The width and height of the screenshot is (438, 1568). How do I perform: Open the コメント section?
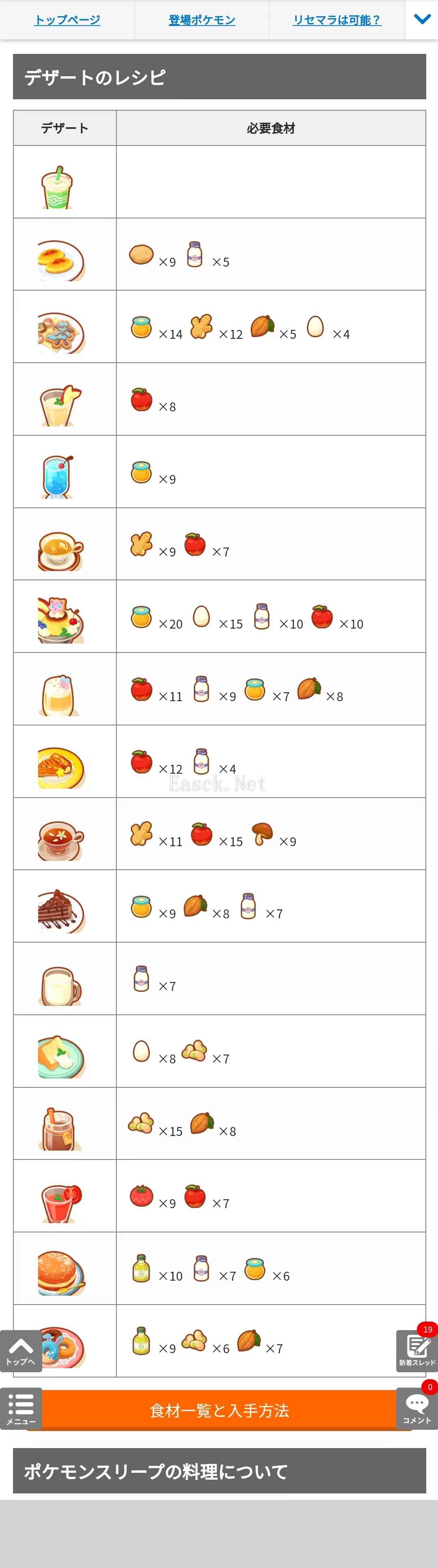click(417, 1408)
